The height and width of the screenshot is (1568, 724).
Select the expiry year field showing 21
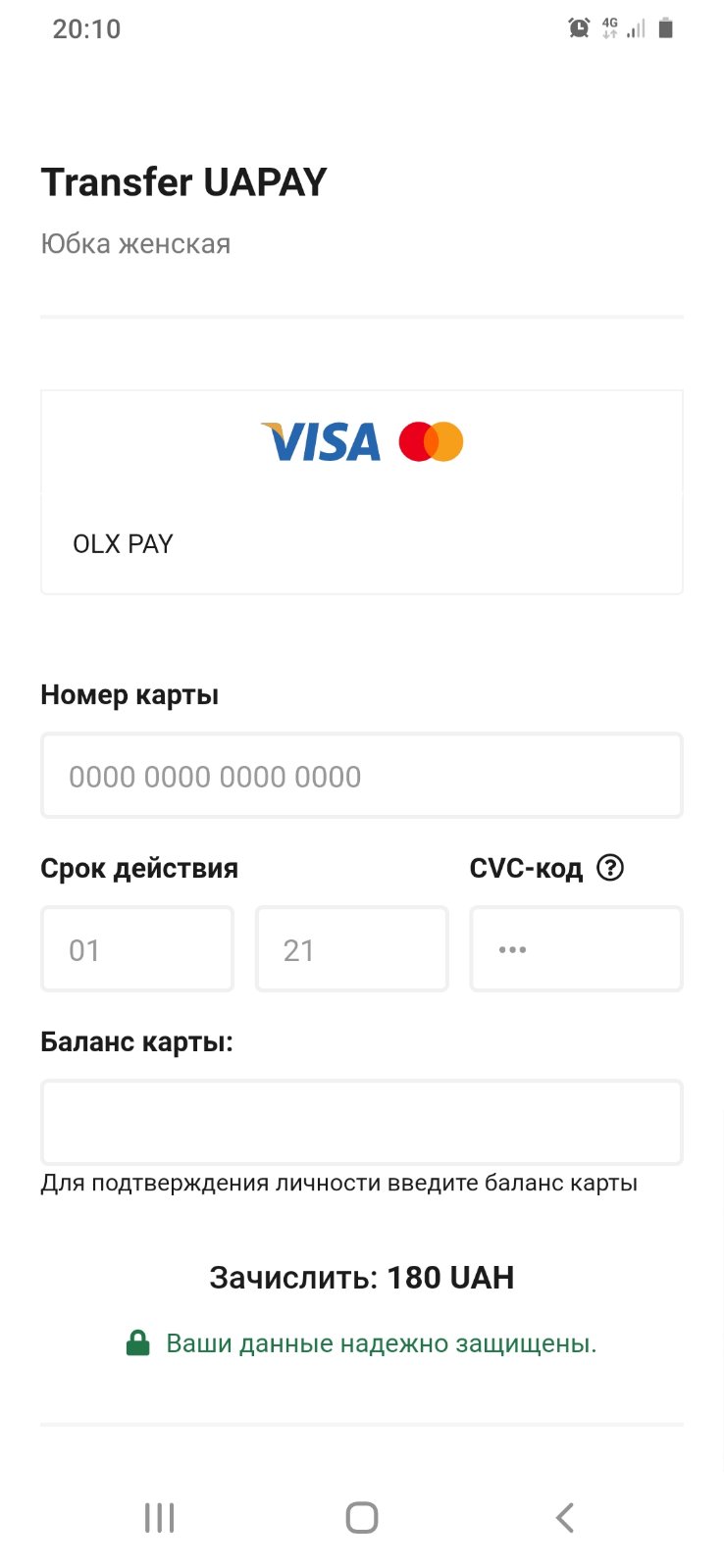(x=351, y=948)
